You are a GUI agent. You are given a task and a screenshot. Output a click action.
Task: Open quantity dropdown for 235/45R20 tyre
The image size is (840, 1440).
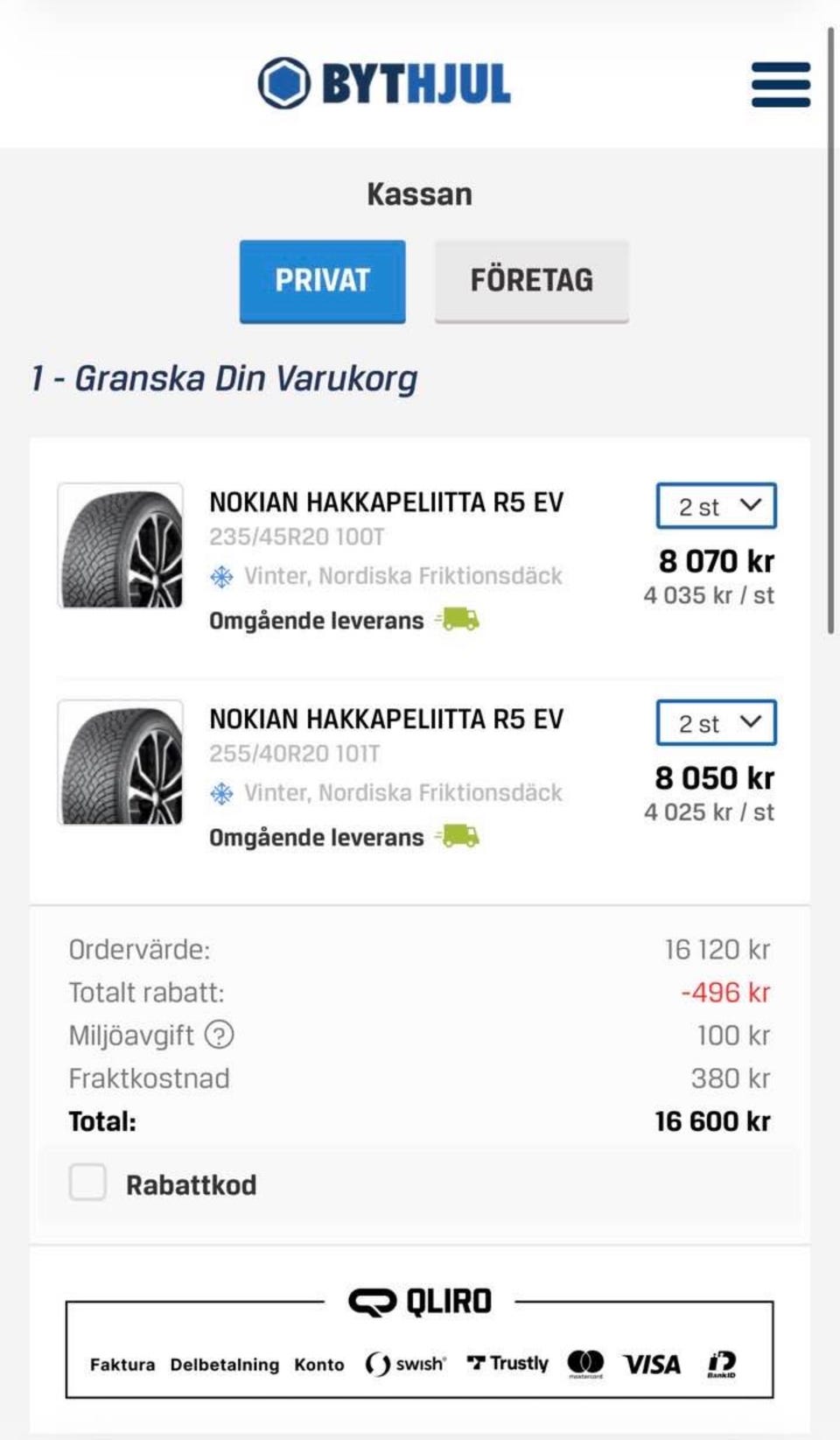[x=716, y=506]
